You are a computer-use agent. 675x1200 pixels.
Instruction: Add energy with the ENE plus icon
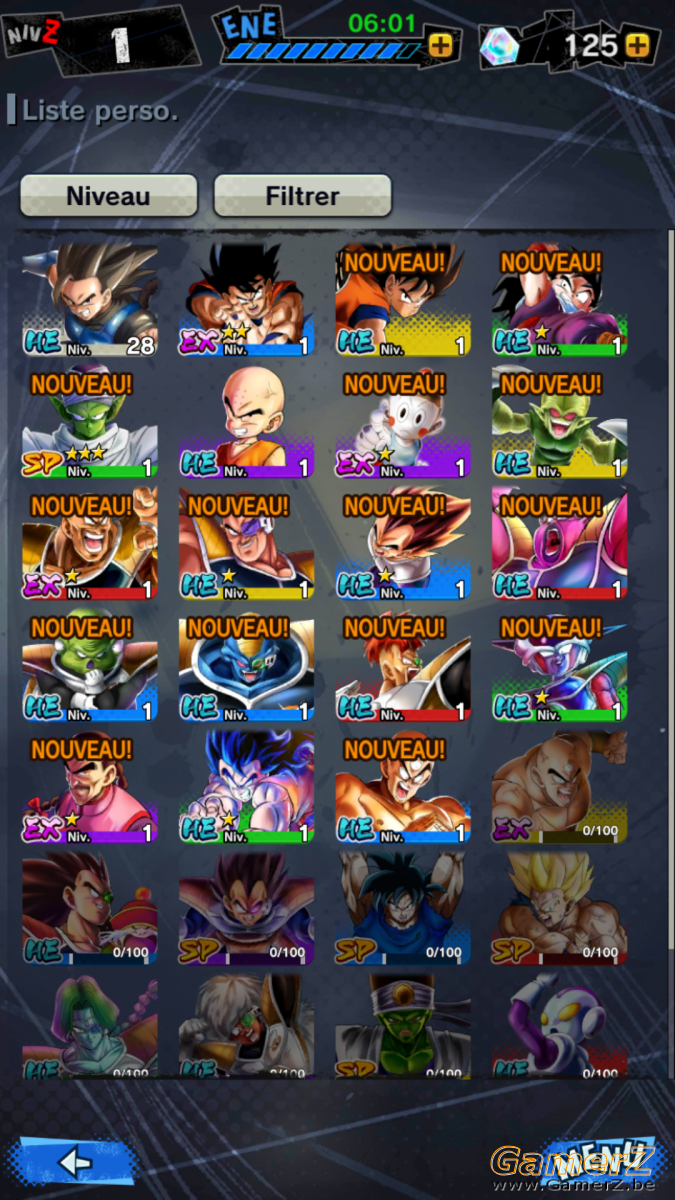coord(439,45)
